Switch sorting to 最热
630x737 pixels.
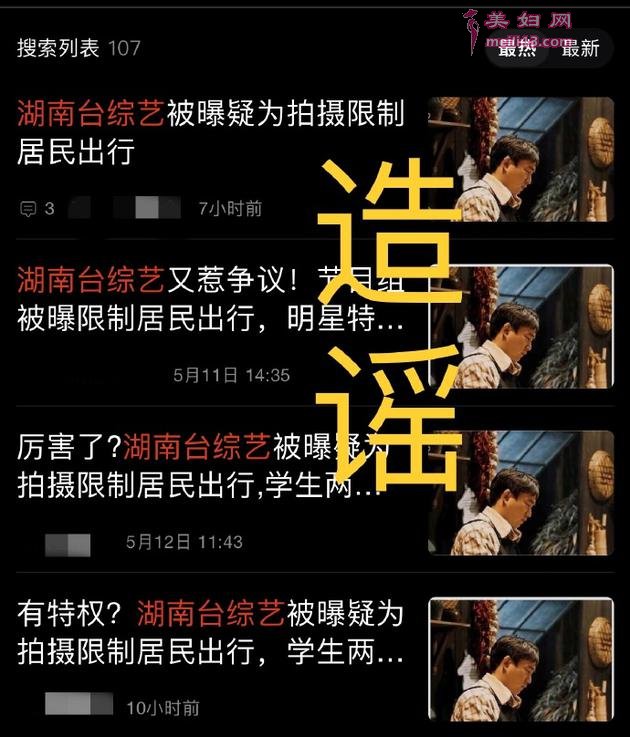tap(518, 48)
